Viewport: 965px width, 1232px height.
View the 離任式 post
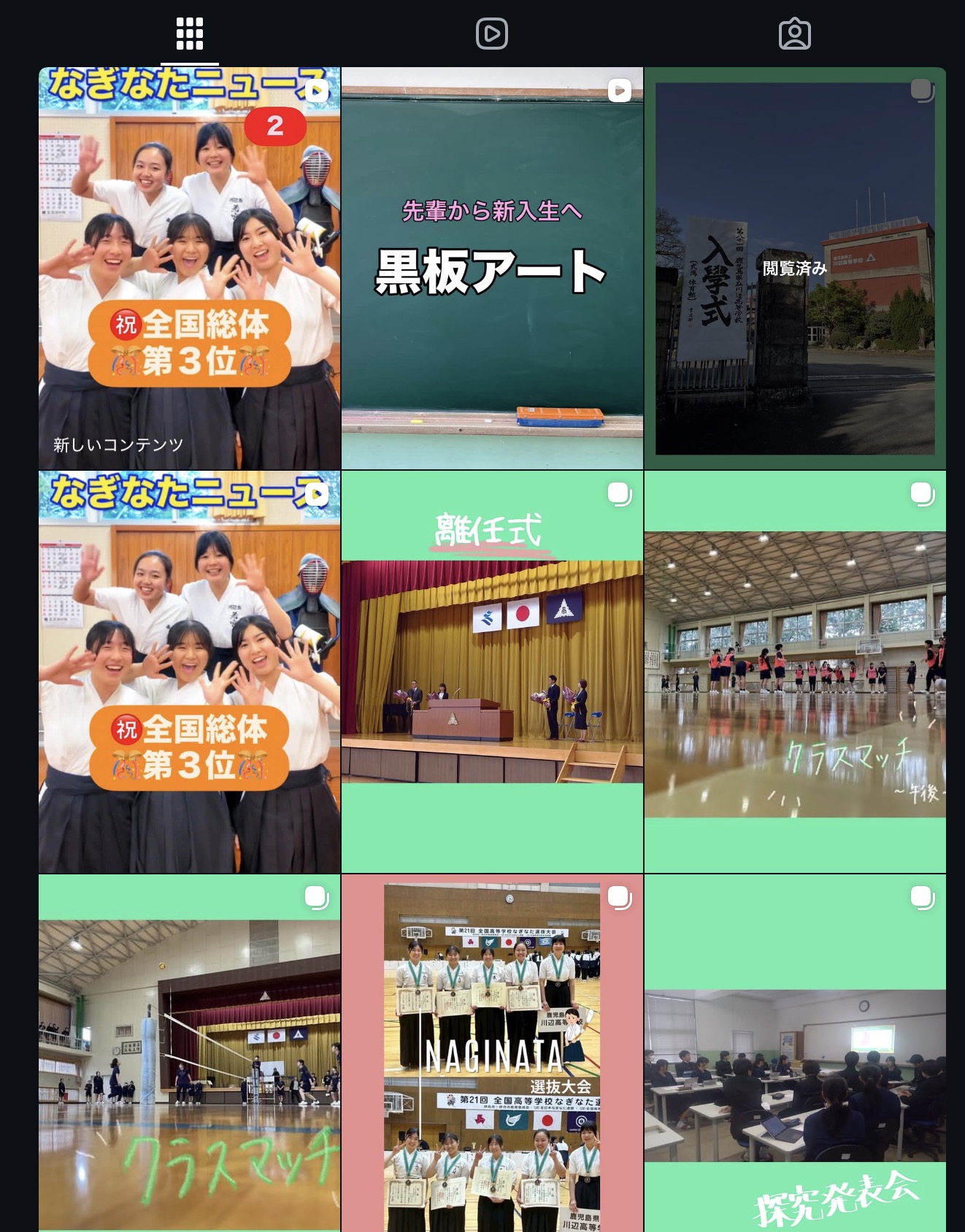point(492,671)
